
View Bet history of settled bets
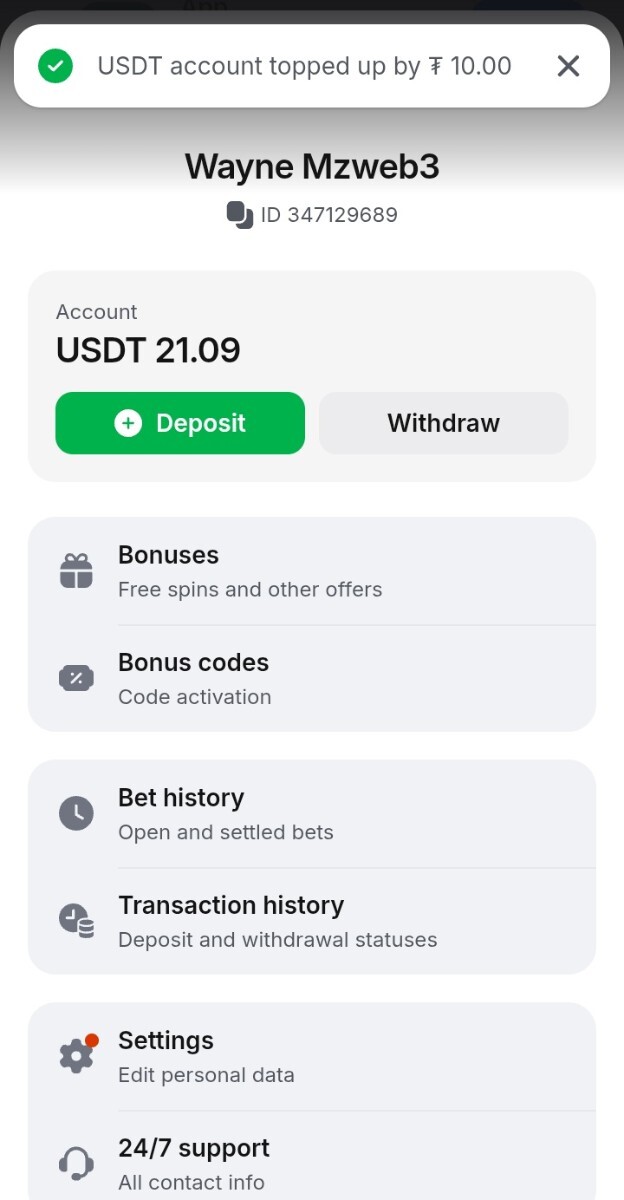[311, 814]
